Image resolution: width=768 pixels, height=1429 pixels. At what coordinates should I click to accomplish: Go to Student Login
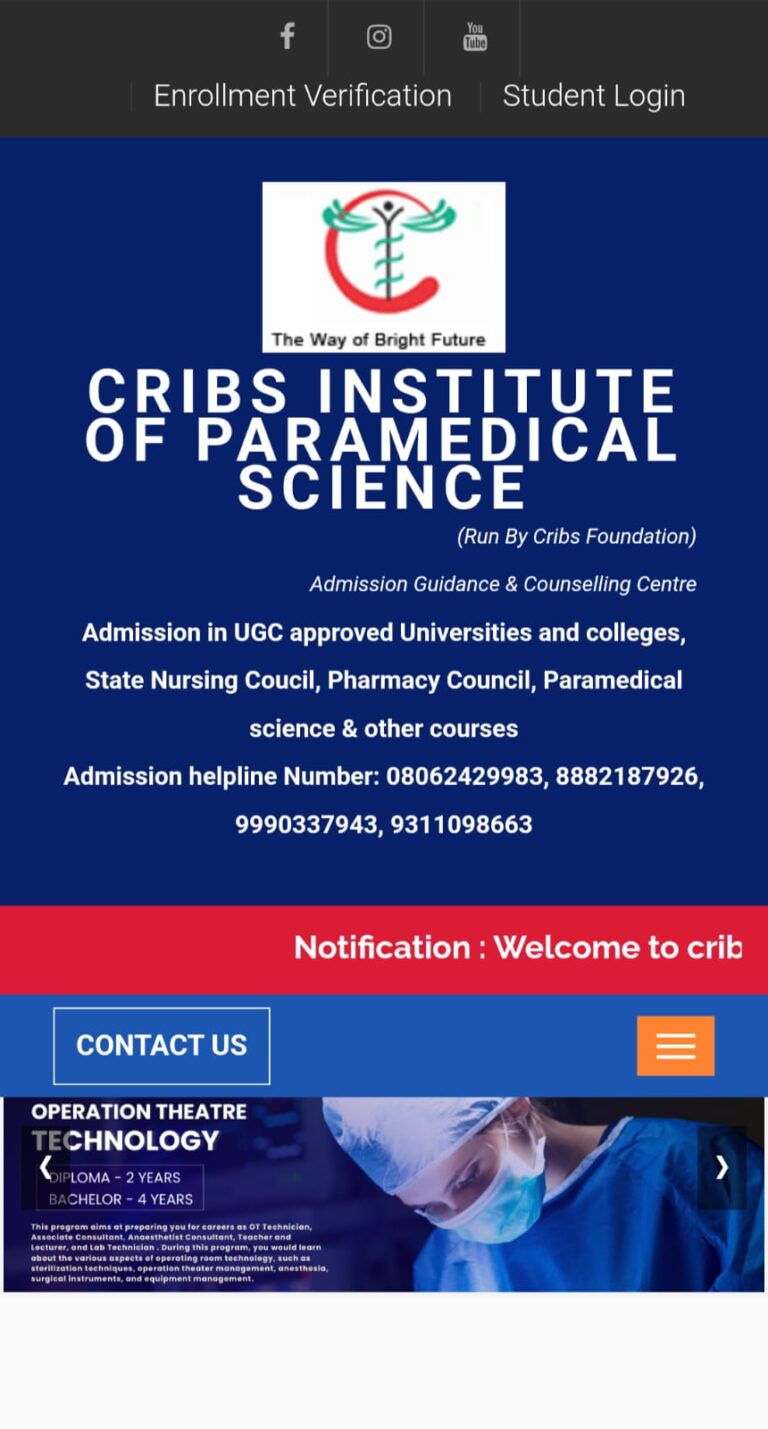(x=593, y=96)
